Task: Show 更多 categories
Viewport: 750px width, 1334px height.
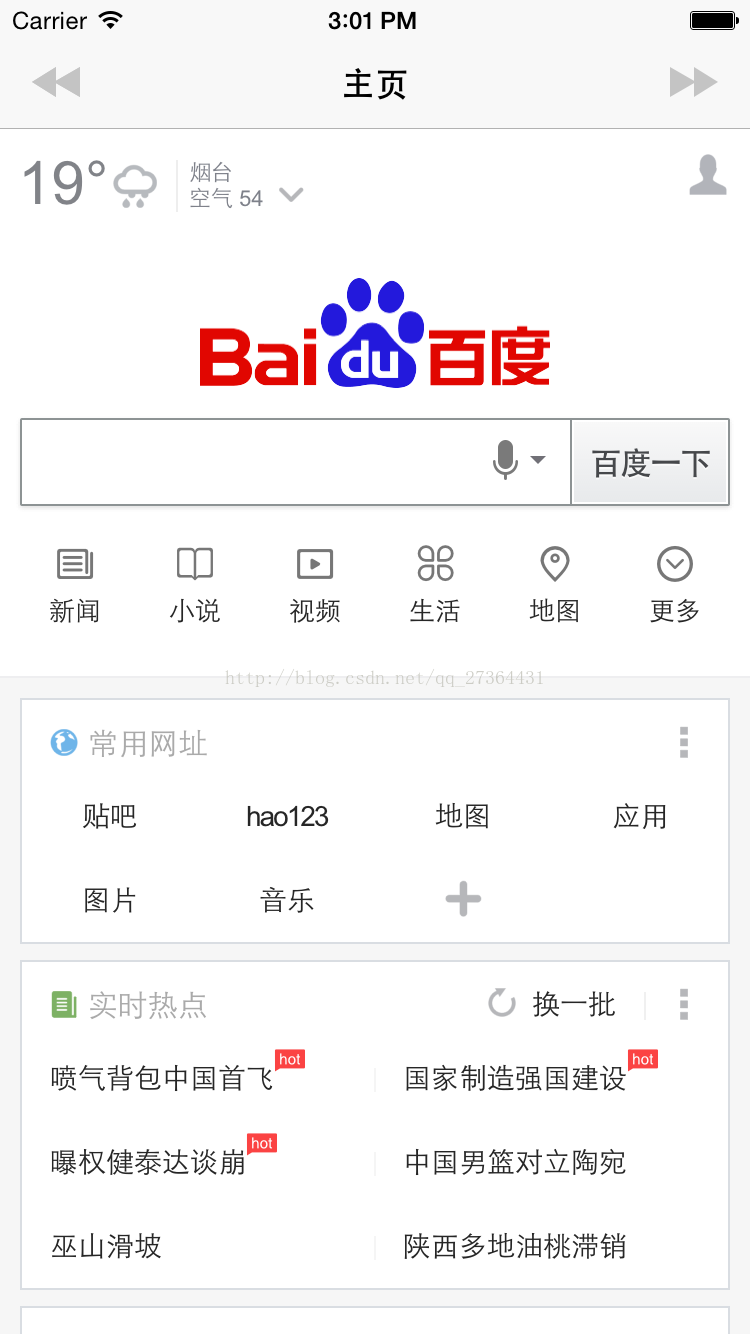Action: pyautogui.click(x=675, y=586)
